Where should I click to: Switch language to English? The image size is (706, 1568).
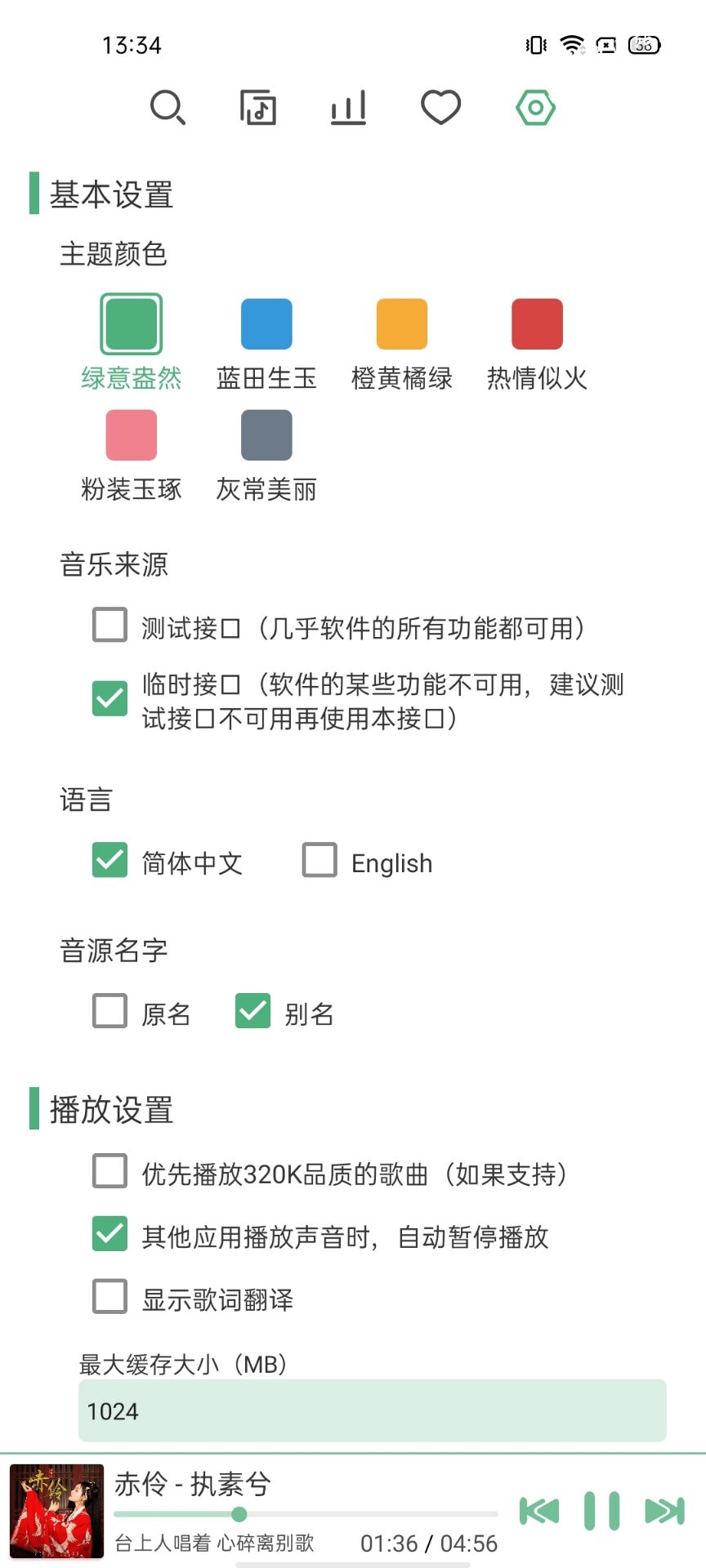click(x=319, y=861)
